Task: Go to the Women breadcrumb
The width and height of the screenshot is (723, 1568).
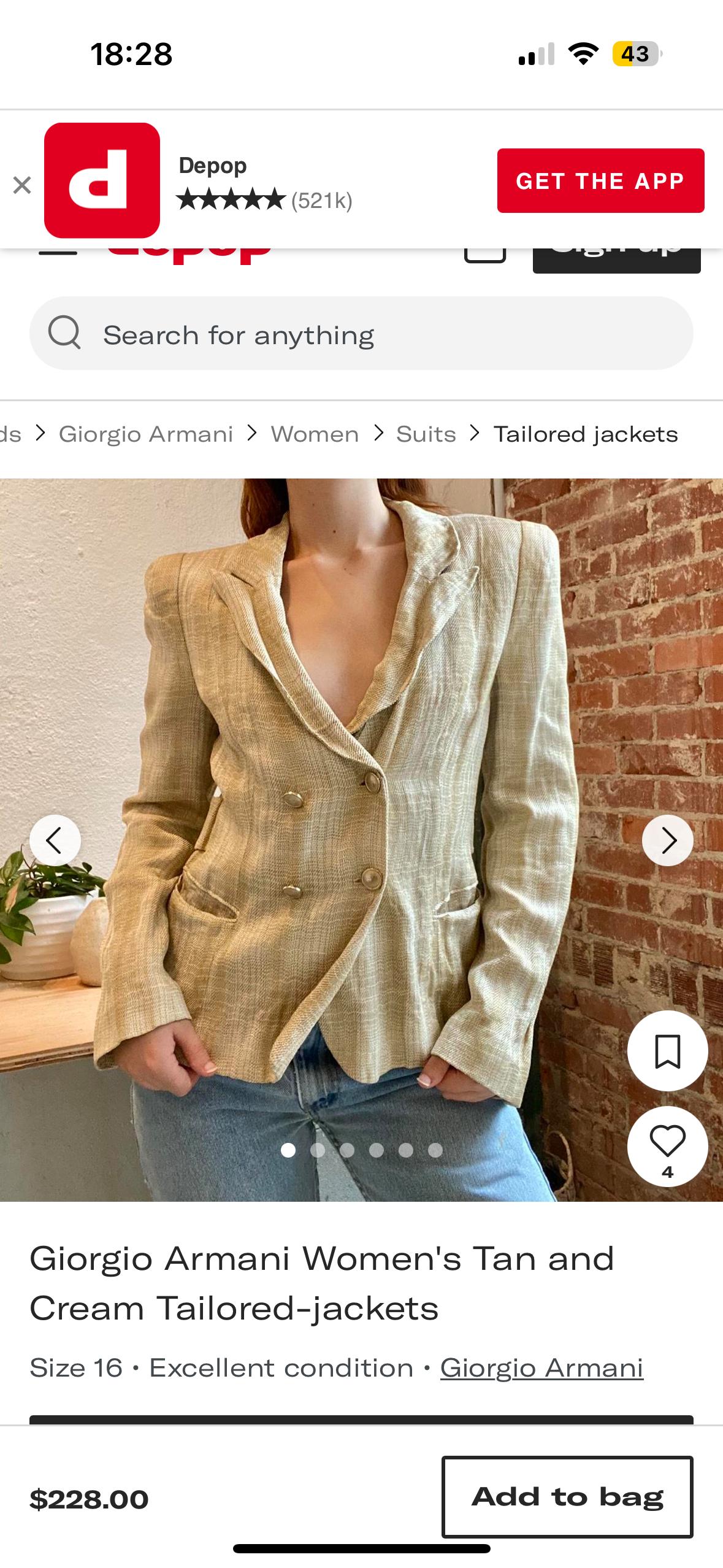Action: [x=315, y=434]
